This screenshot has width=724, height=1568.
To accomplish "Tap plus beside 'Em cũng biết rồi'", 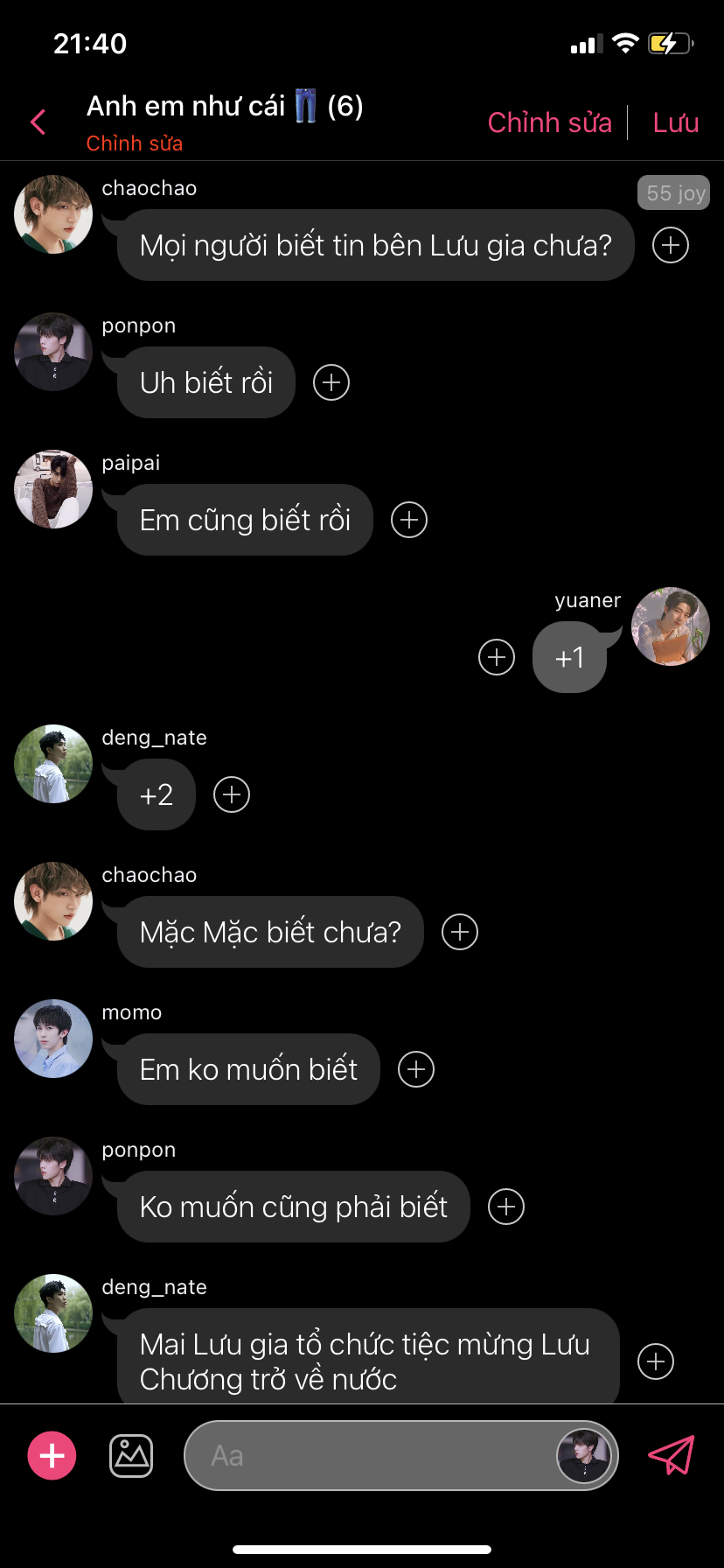I will click(409, 520).
